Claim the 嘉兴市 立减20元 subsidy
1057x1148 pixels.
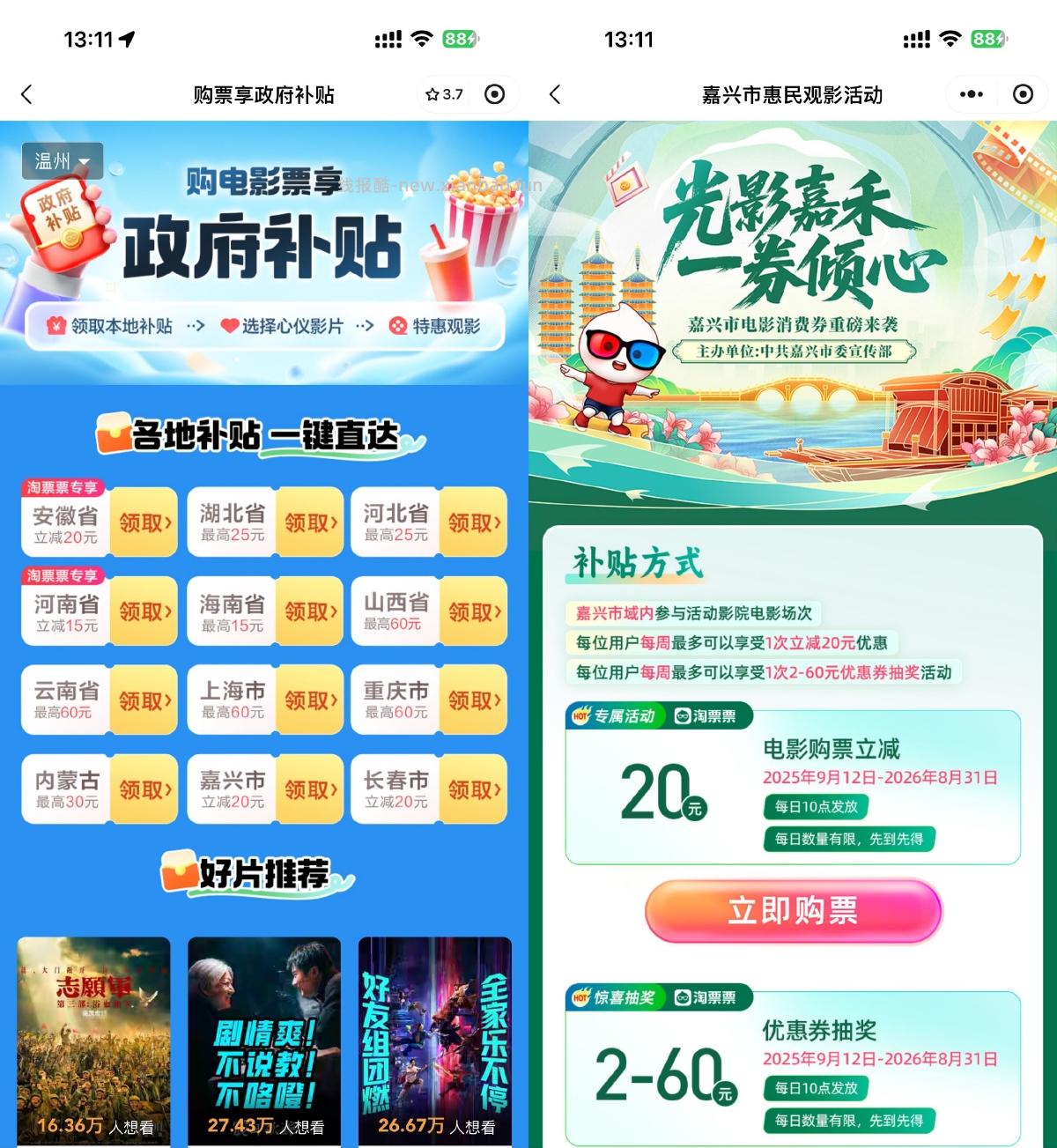310,789
